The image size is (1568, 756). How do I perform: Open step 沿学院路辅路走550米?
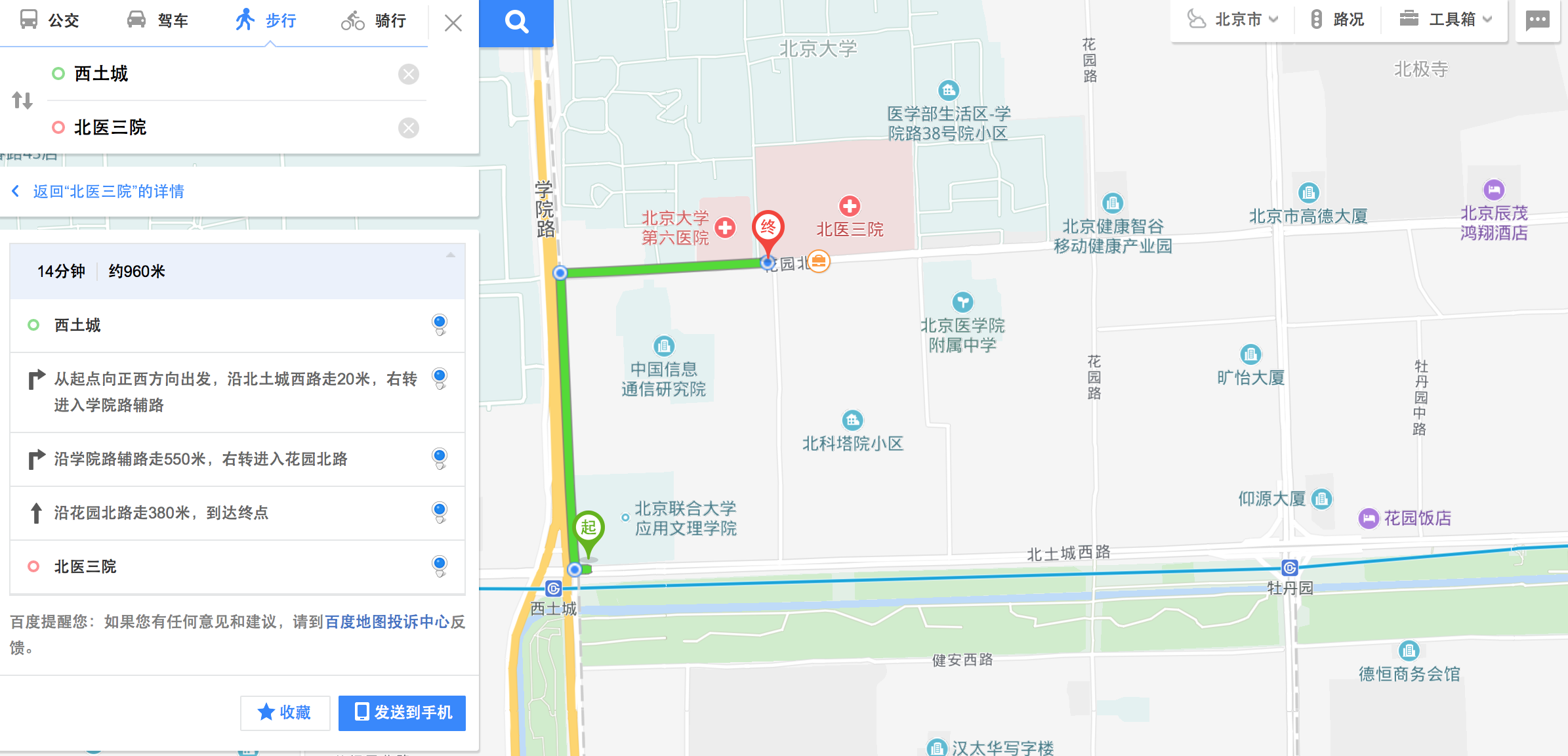pyautogui.click(x=201, y=459)
